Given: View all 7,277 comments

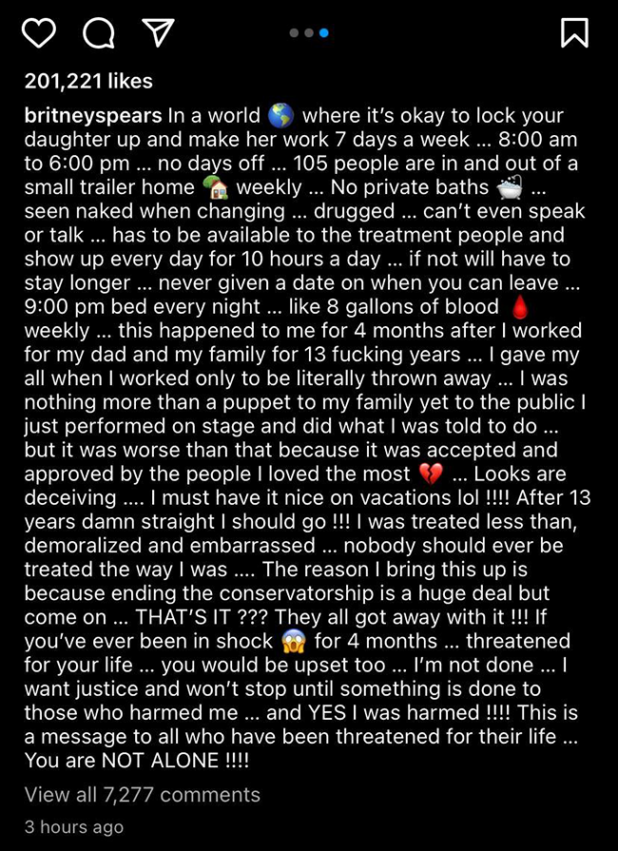Looking at the screenshot, I should pos(142,795).
